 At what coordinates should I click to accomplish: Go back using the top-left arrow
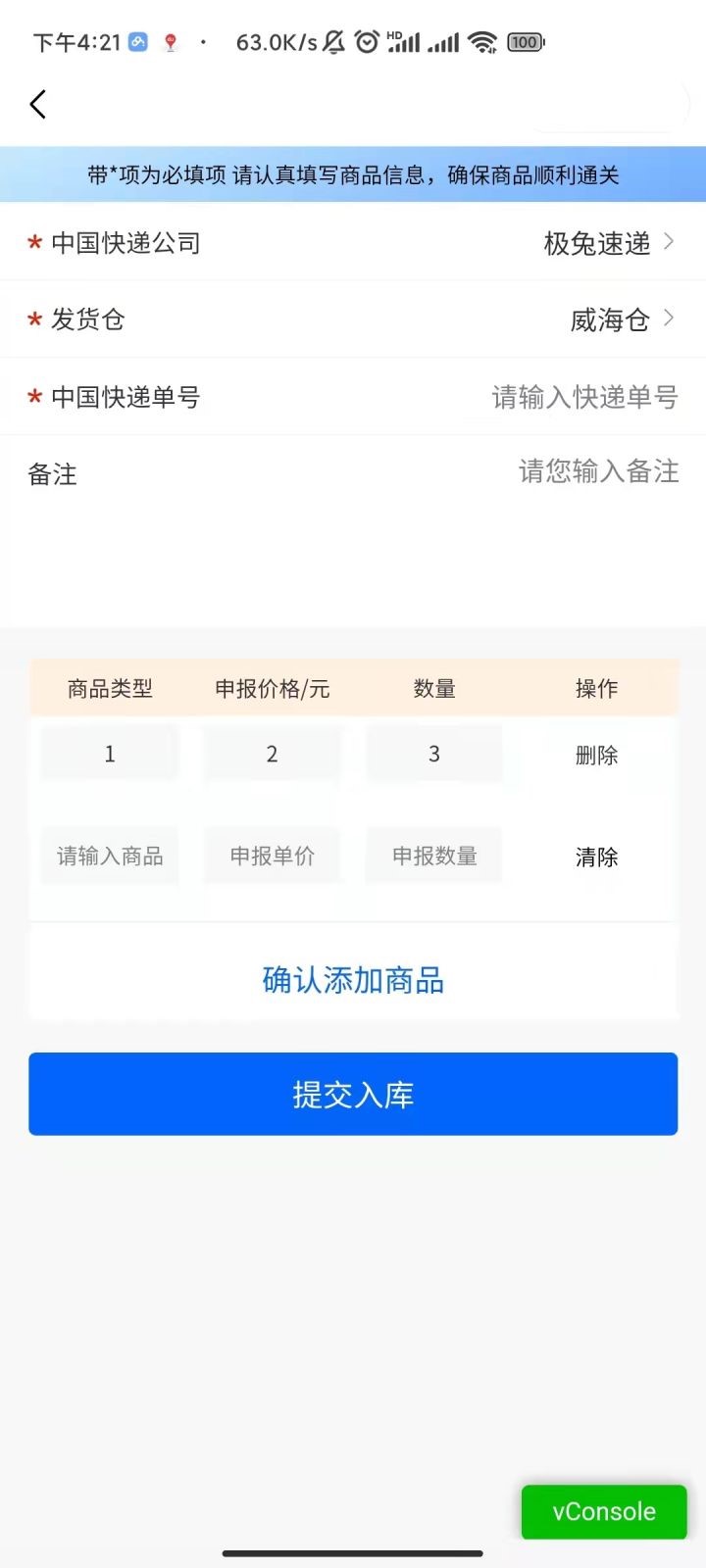[x=38, y=104]
